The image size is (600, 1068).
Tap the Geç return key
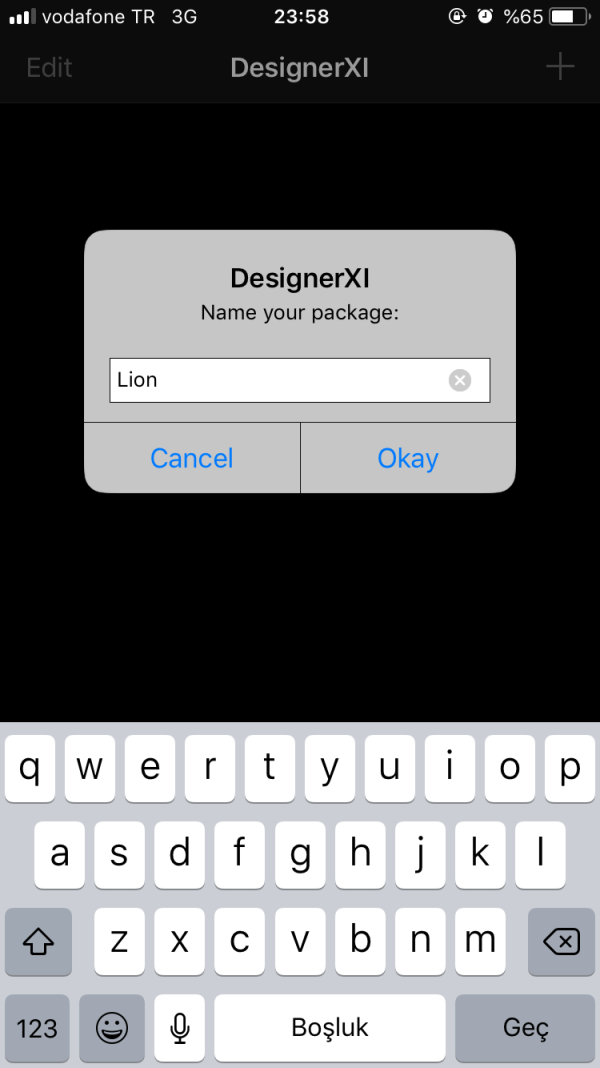click(526, 1028)
